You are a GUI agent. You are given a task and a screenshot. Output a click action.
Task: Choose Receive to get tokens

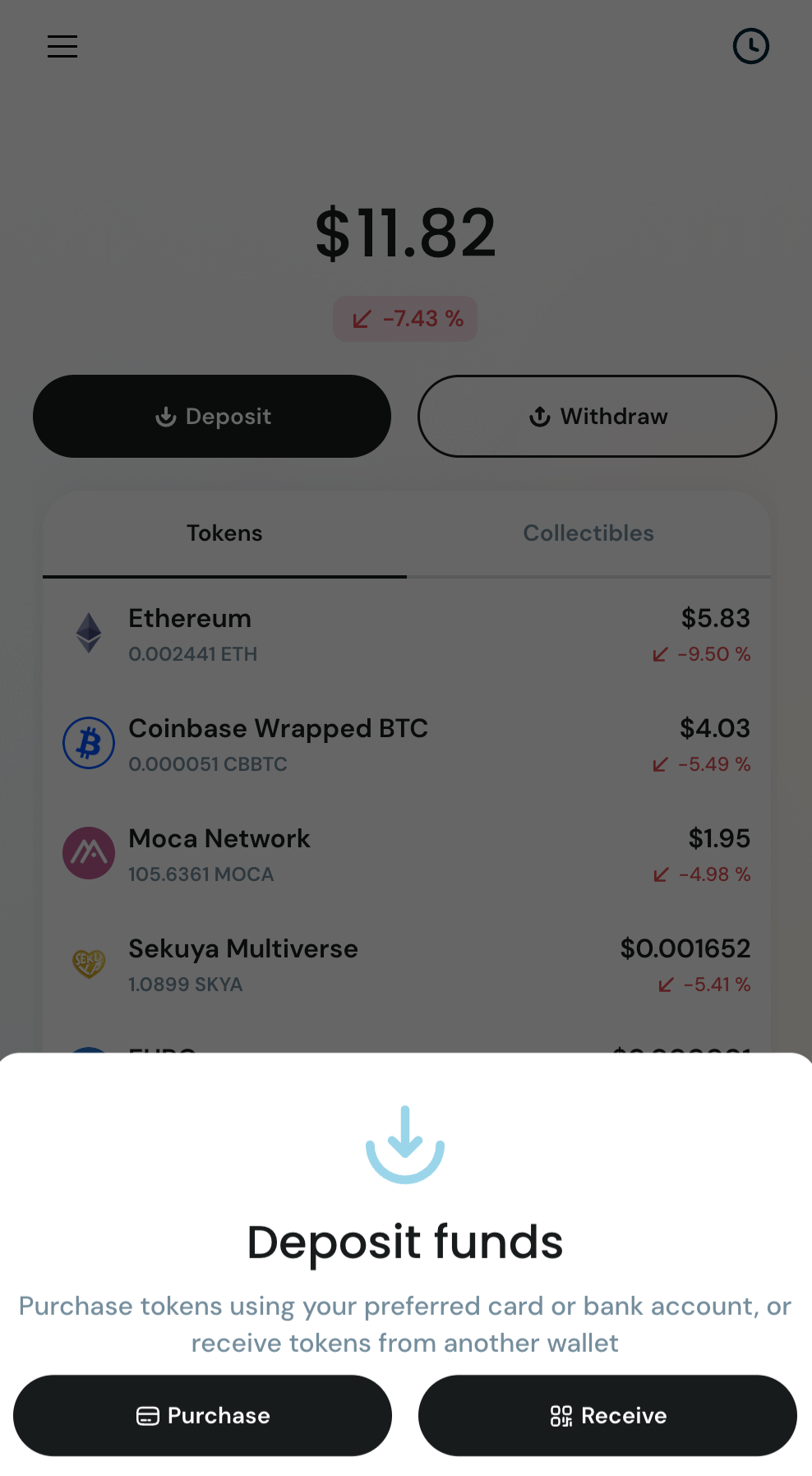click(x=607, y=1415)
